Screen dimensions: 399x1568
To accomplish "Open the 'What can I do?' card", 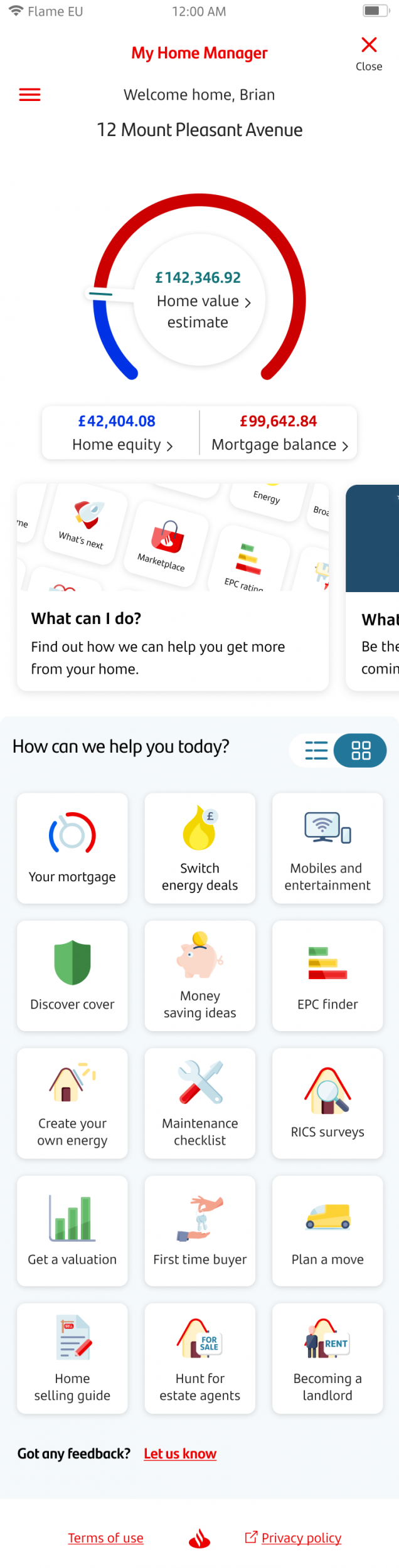I will click(x=173, y=587).
